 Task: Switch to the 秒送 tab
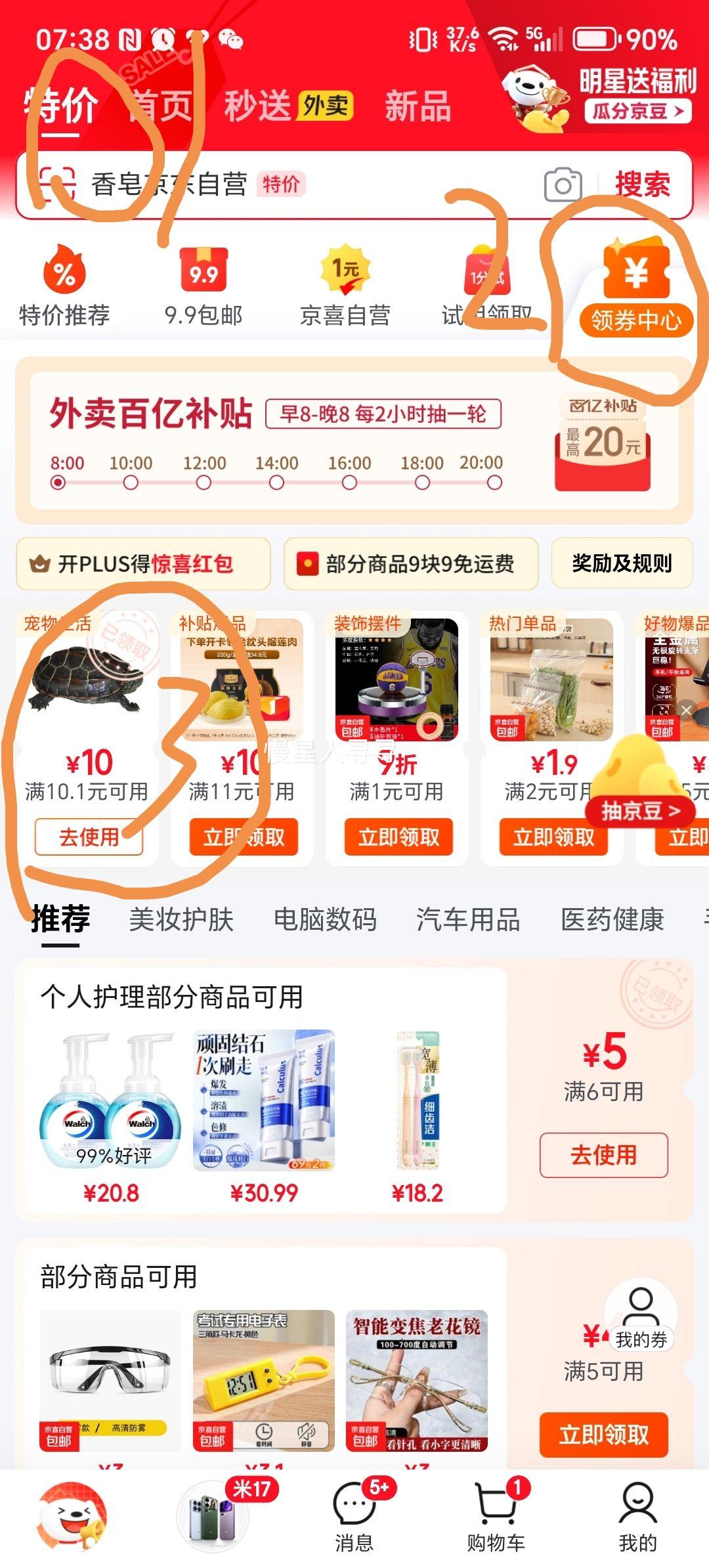click(x=257, y=106)
